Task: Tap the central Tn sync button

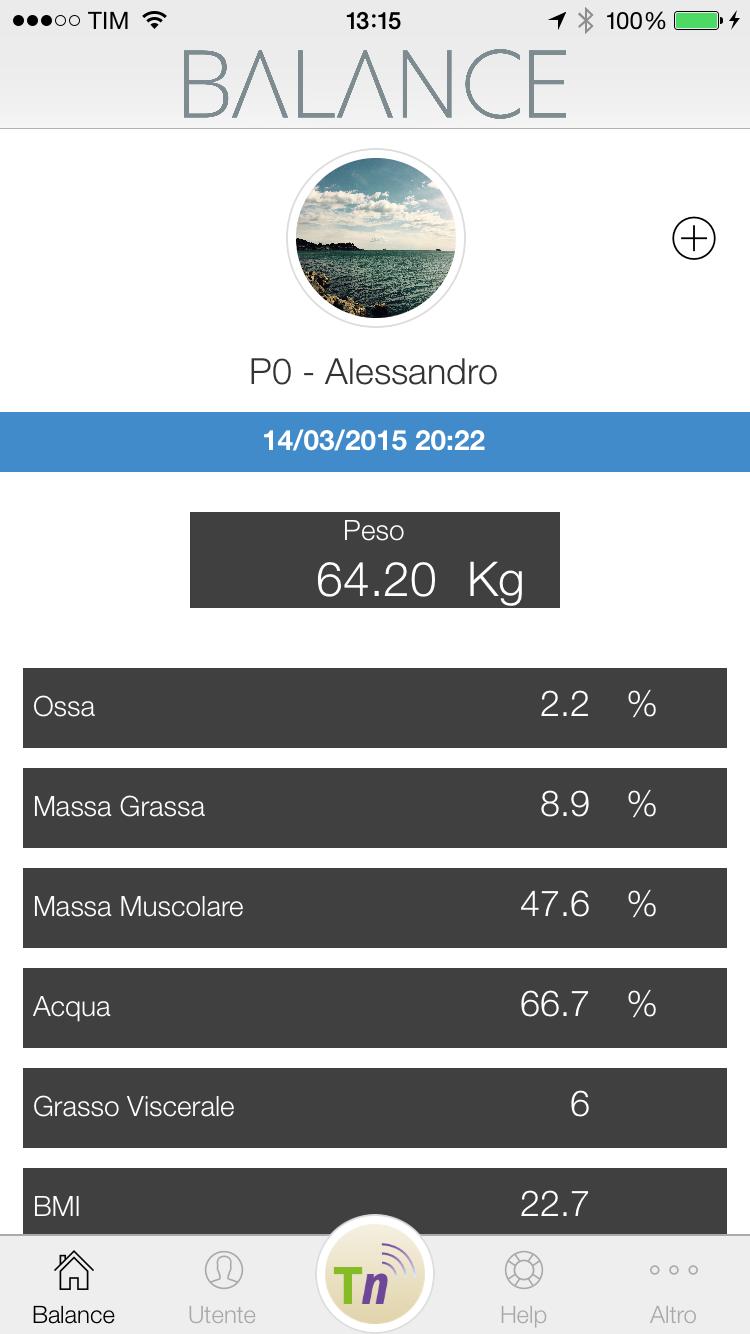Action: coord(375,1271)
